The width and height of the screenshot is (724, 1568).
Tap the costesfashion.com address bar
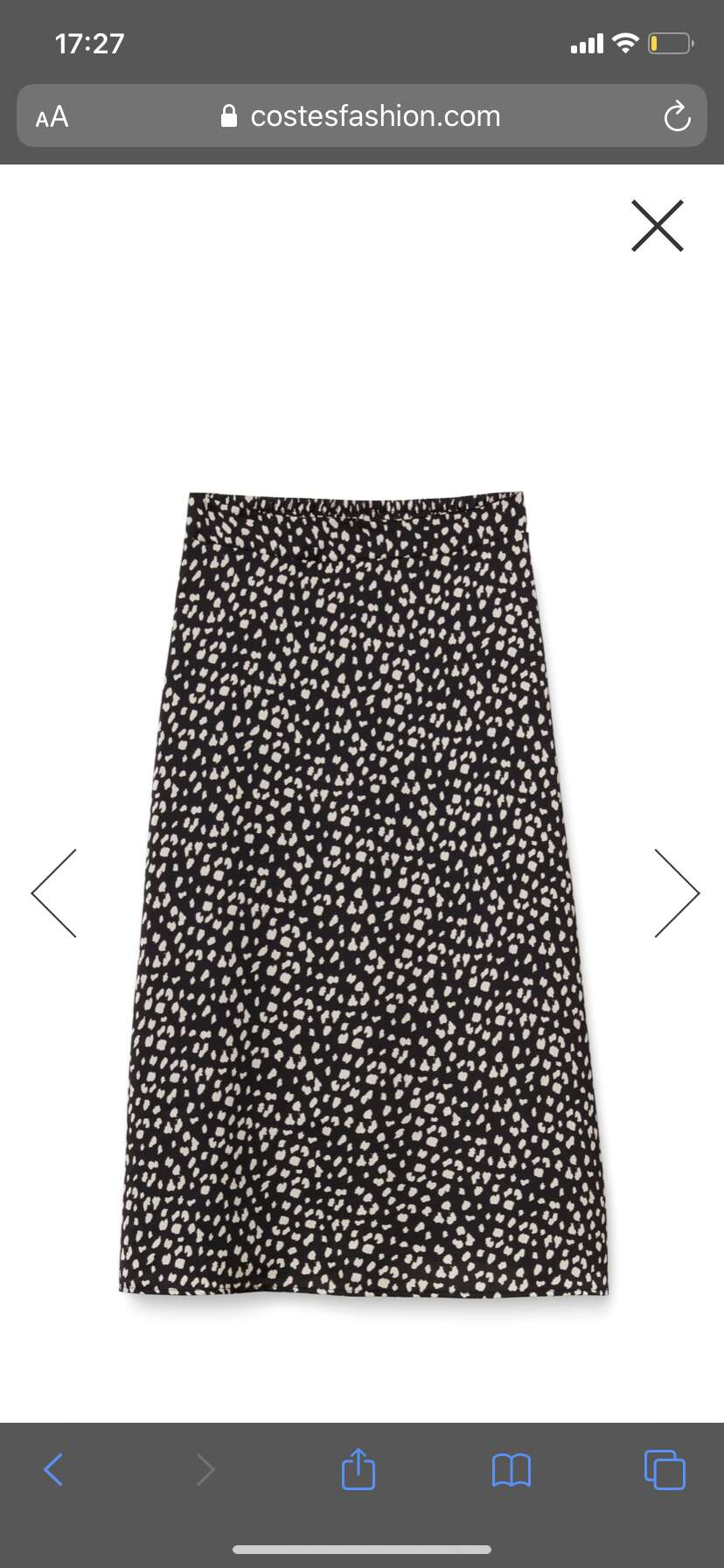point(361,115)
